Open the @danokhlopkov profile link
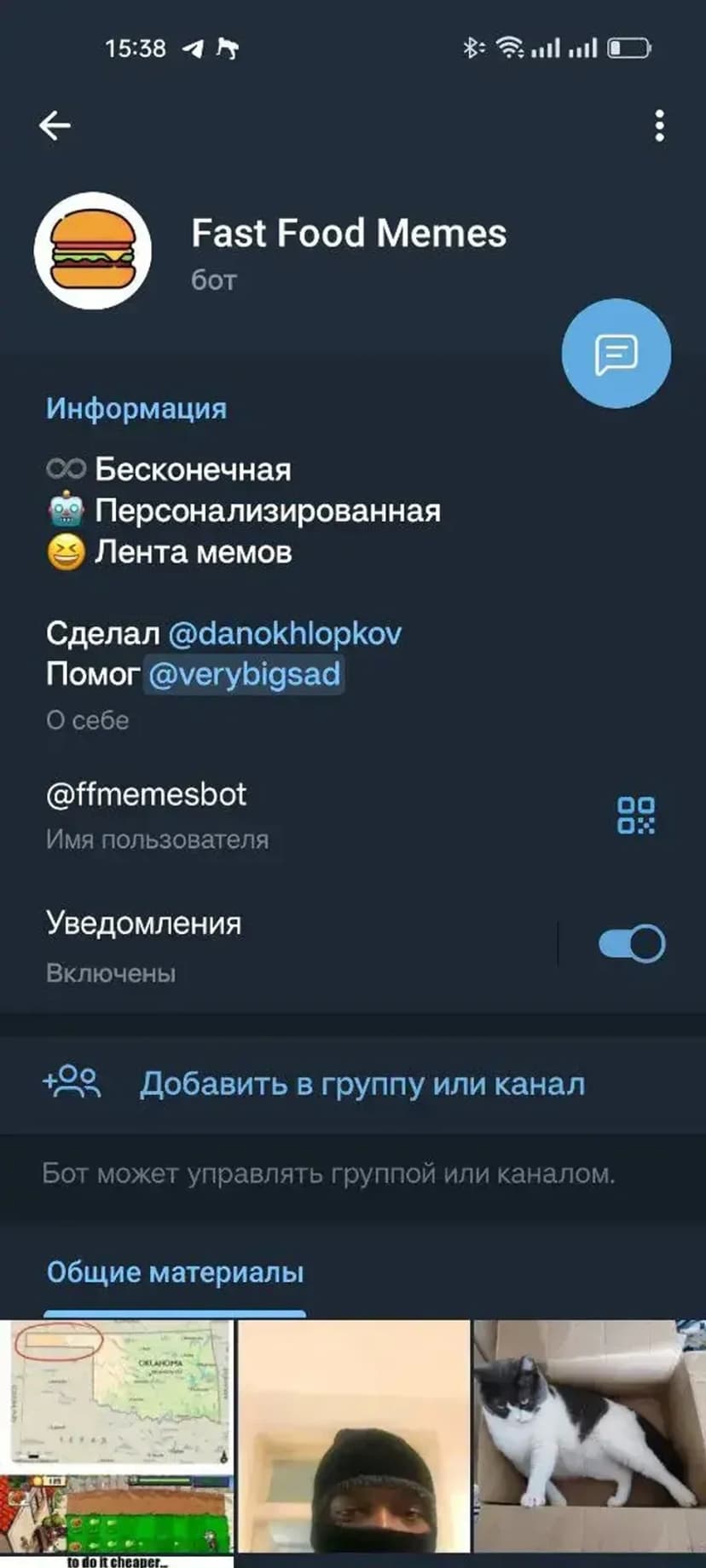Image resolution: width=706 pixels, height=1568 pixels. pyautogui.click(x=285, y=633)
